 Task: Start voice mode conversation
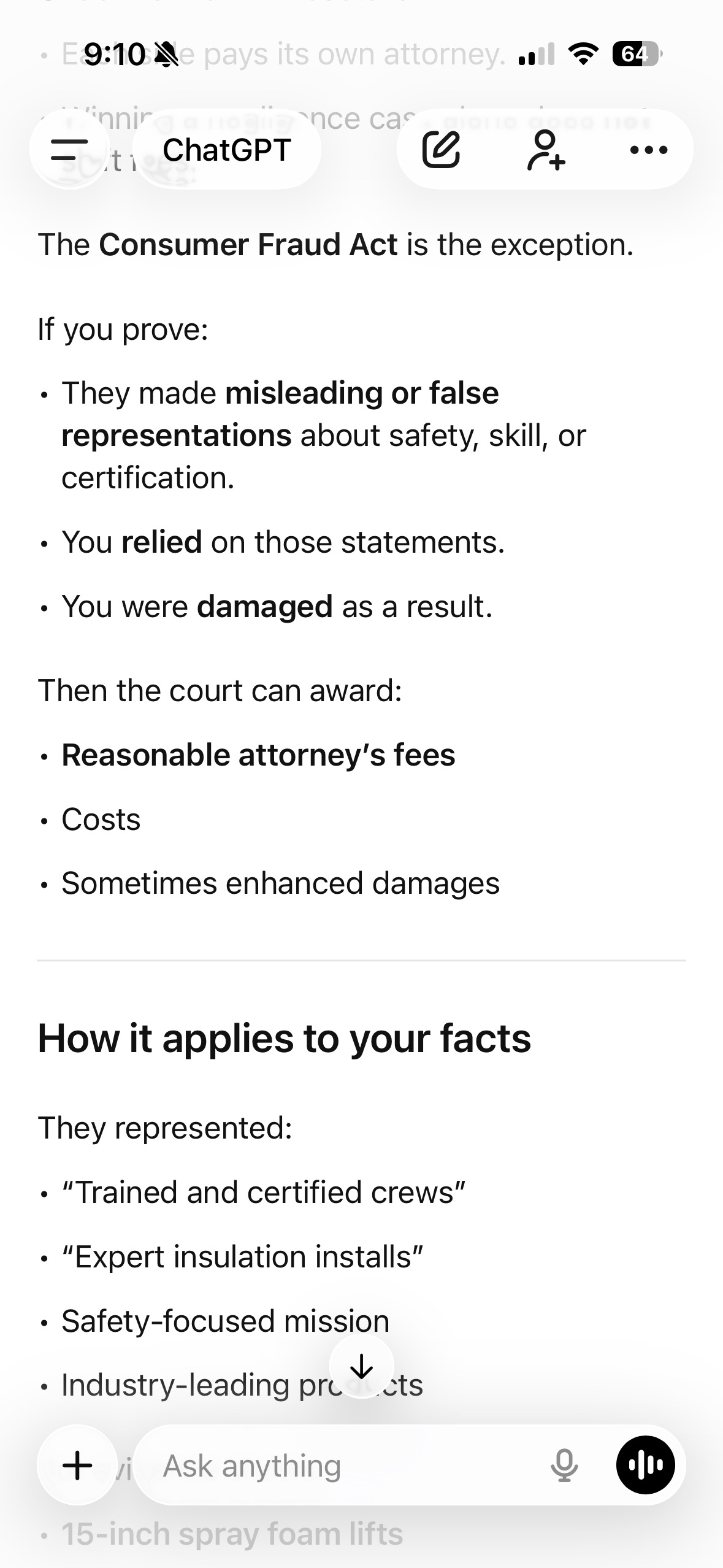645,1466
